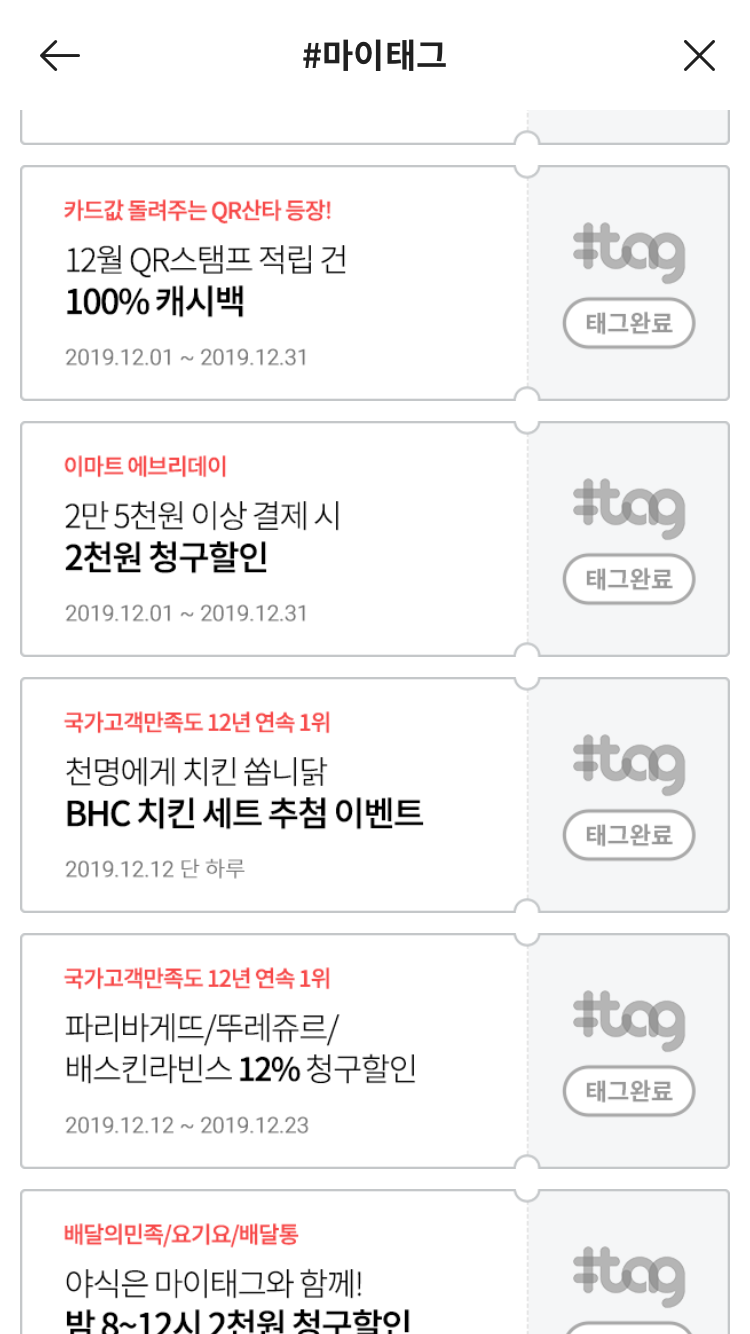Close the #마이태그 screen

[699, 56]
